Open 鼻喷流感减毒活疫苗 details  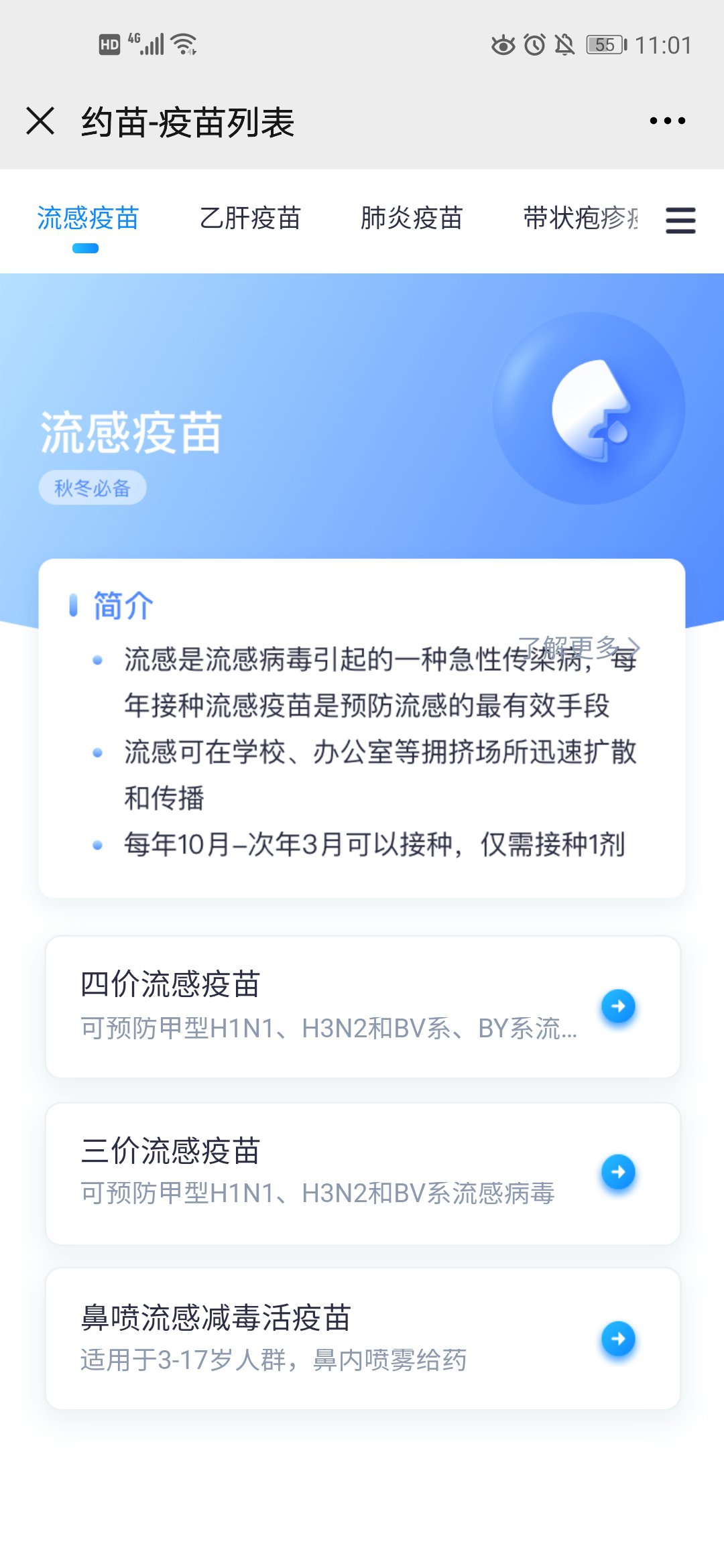[363, 1339]
